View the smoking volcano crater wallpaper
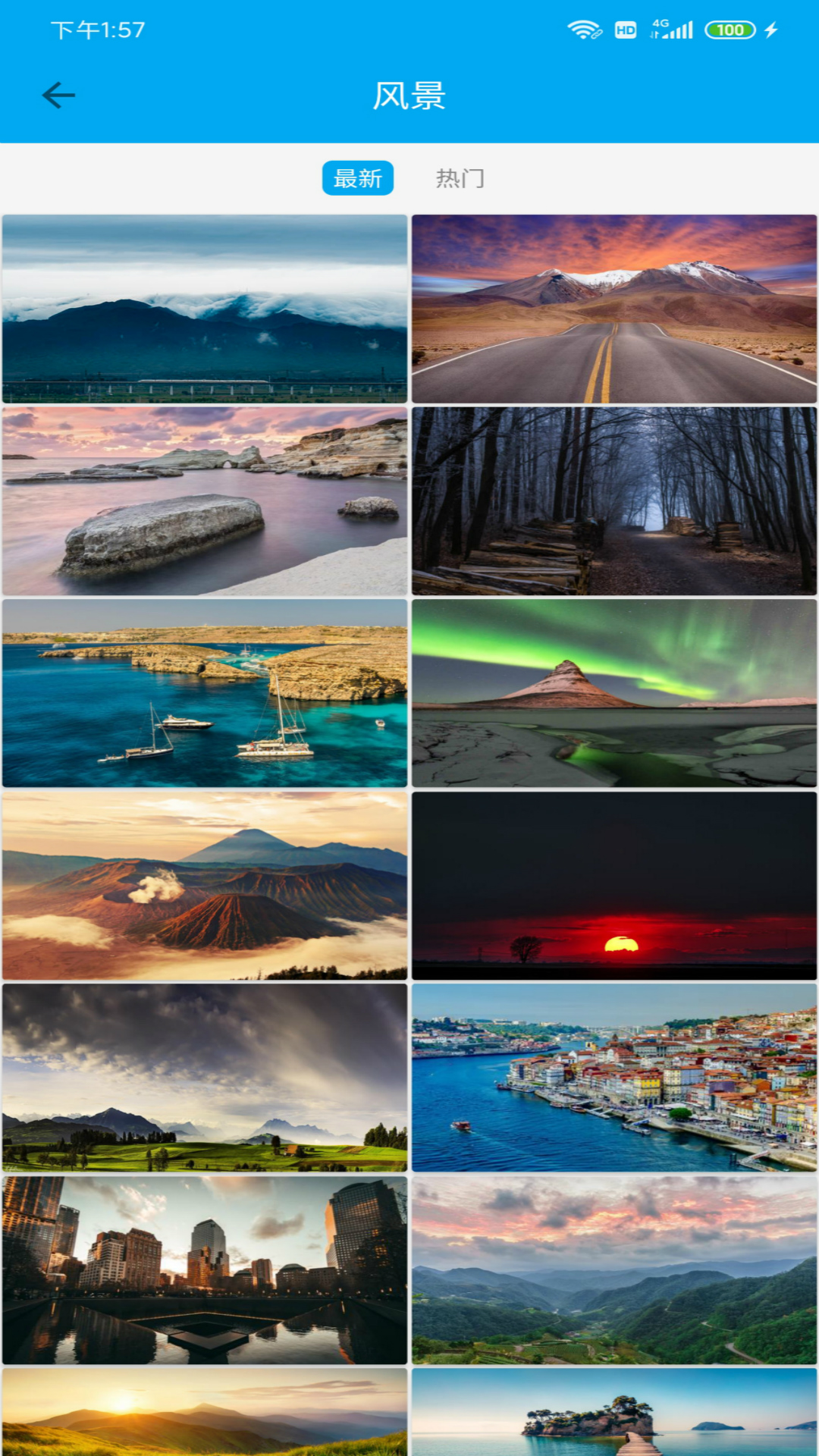This screenshot has height=1456, width=819. [205, 886]
